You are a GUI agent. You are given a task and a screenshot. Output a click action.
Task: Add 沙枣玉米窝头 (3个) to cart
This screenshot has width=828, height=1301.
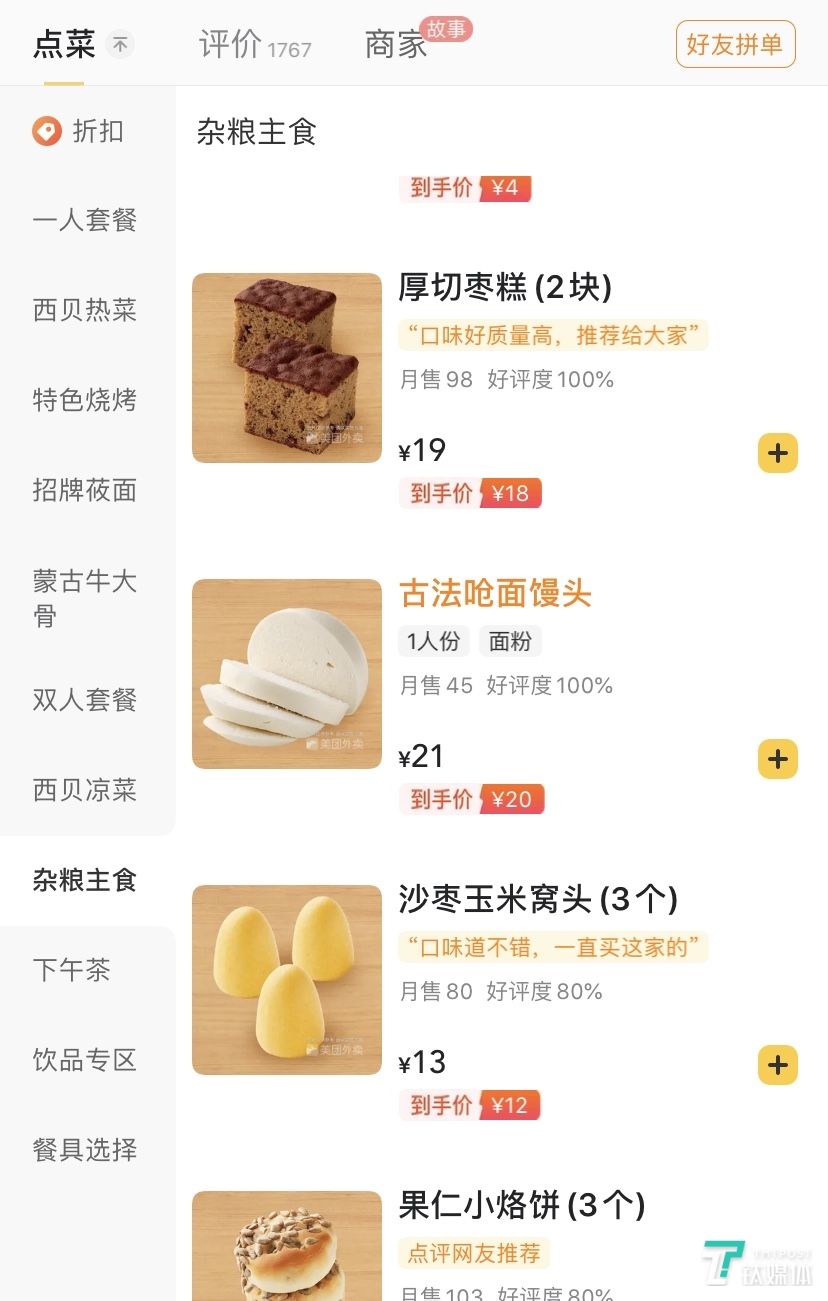[777, 1065]
